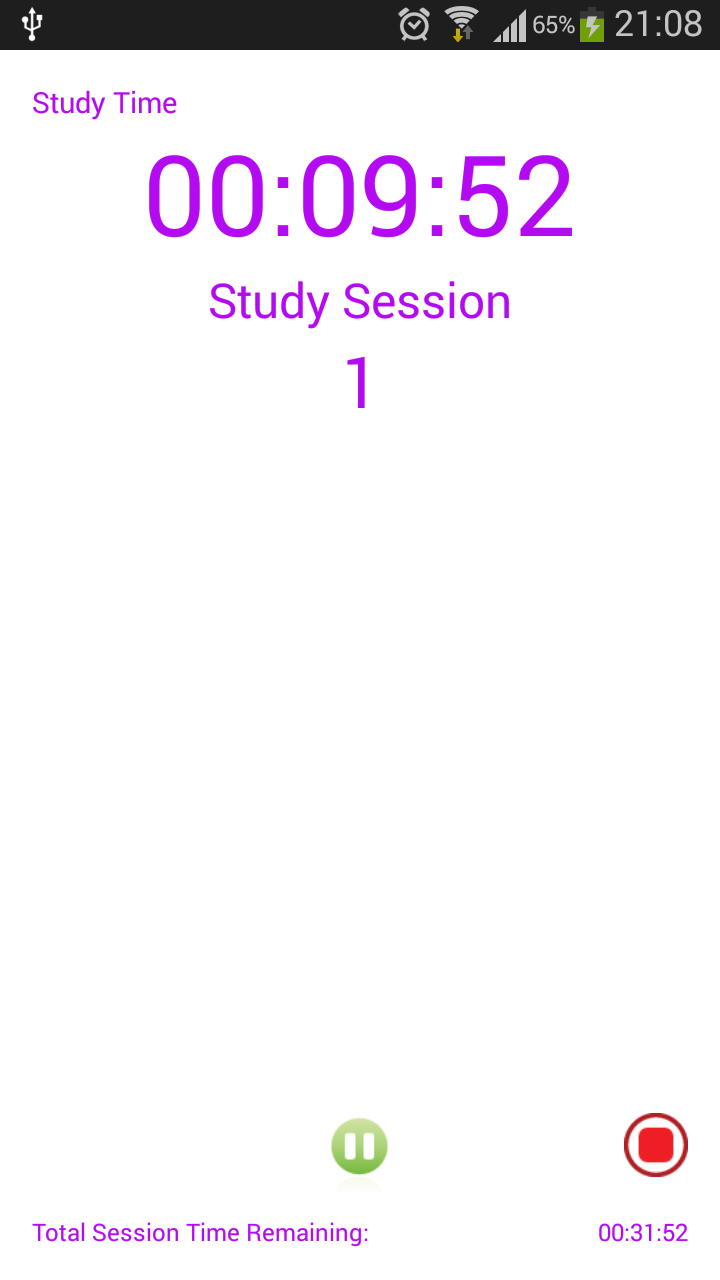Tap the pause button to pause the timer
This screenshot has width=720, height=1280.
(x=359, y=1146)
